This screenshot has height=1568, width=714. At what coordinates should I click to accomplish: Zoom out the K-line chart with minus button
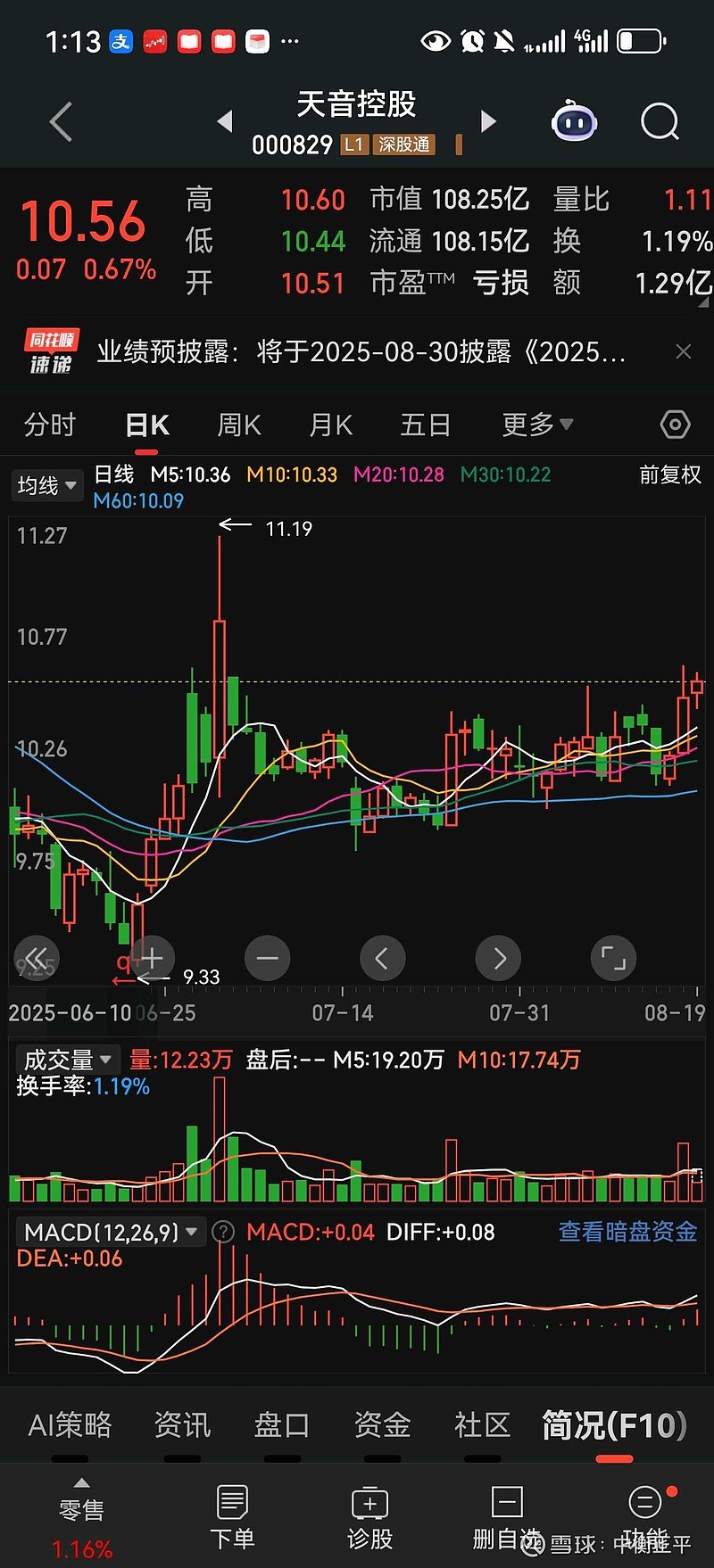coord(267,958)
